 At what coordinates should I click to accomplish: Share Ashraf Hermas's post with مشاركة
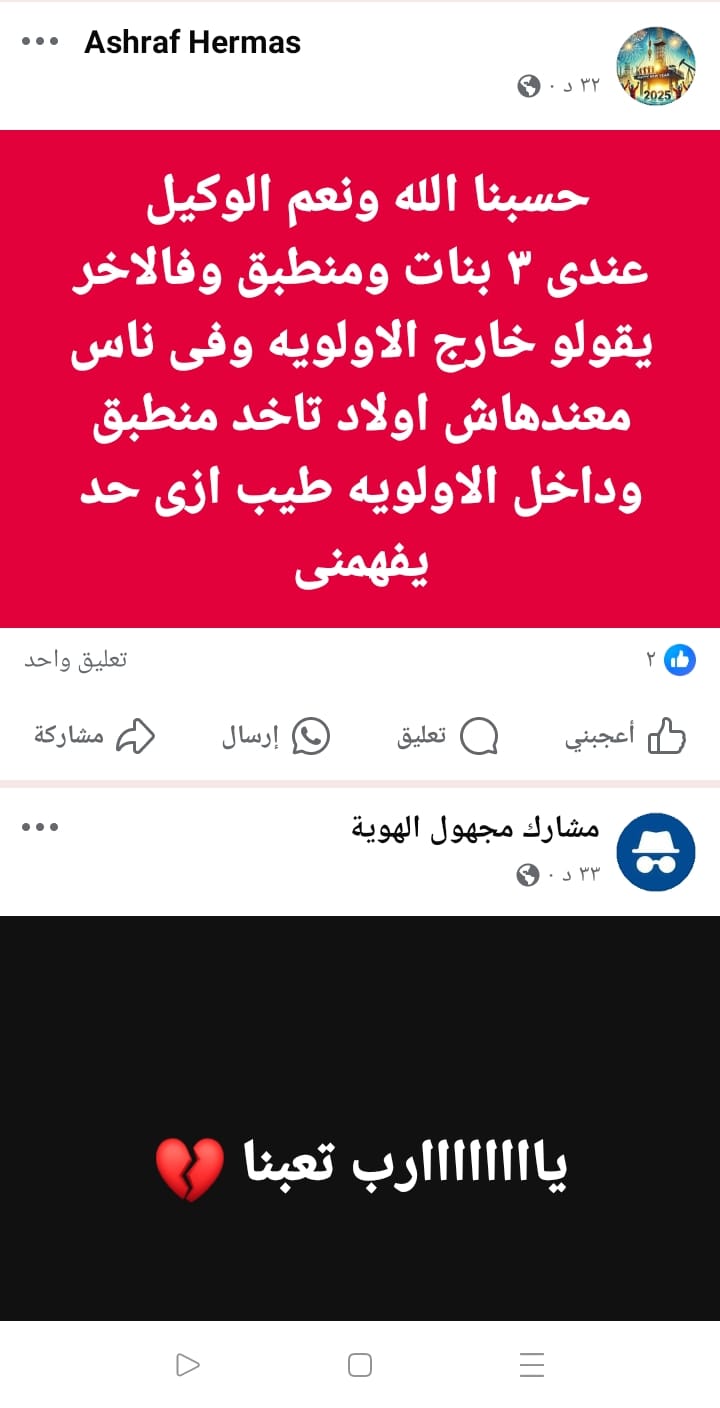(x=94, y=737)
